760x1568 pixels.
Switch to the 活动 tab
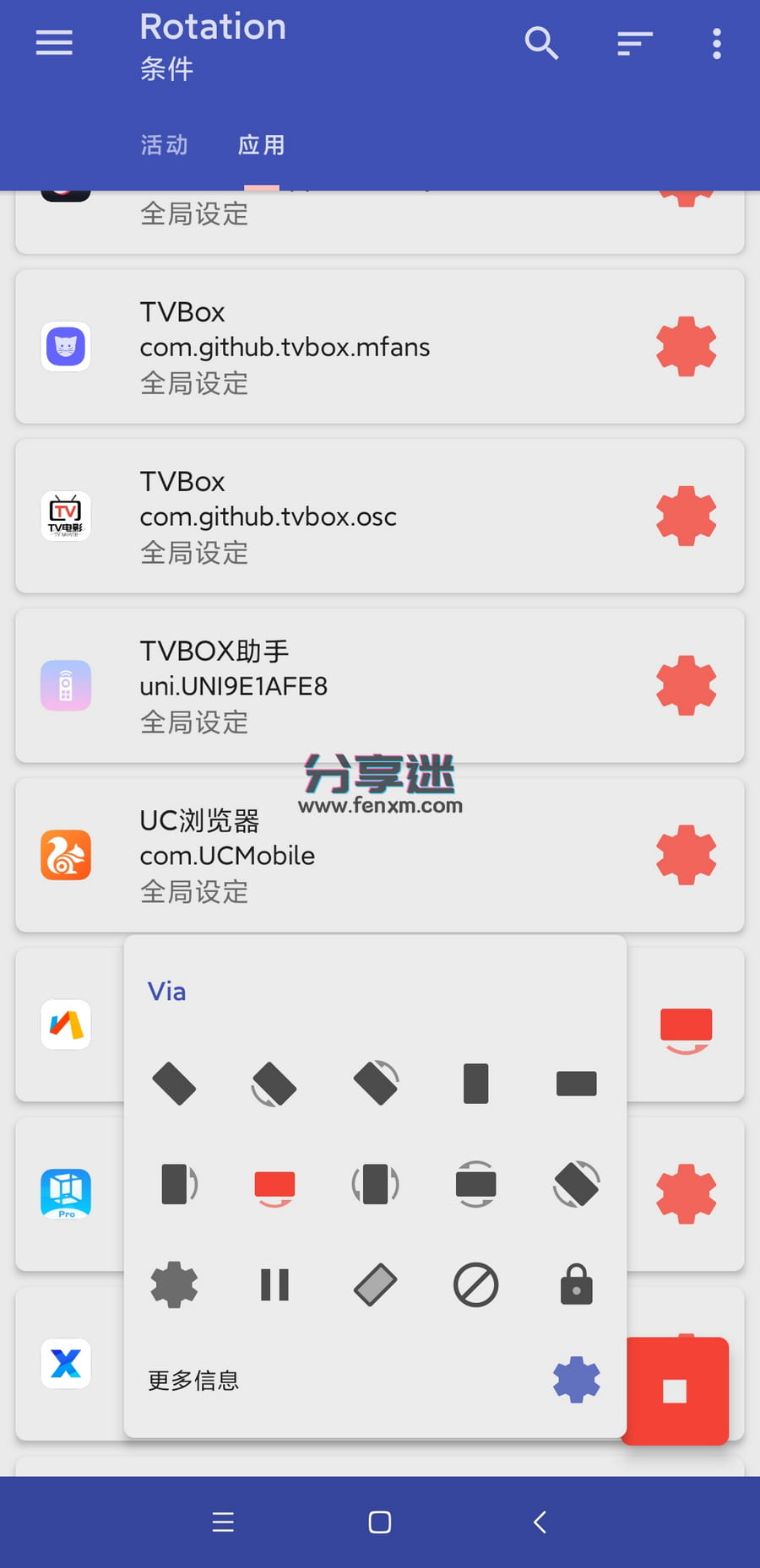point(164,144)
